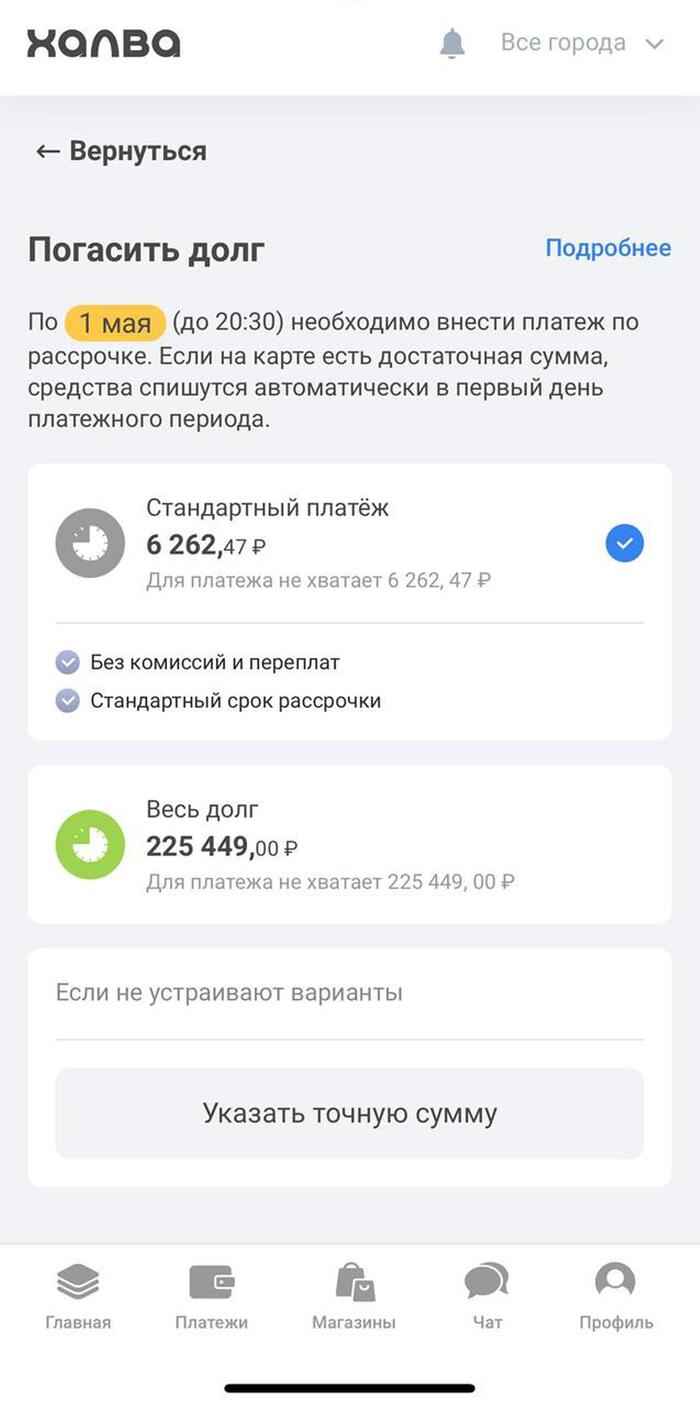The image size is (700, 1407).
Task: Choose the Весь долг payment card
Action: pos(349,845)
